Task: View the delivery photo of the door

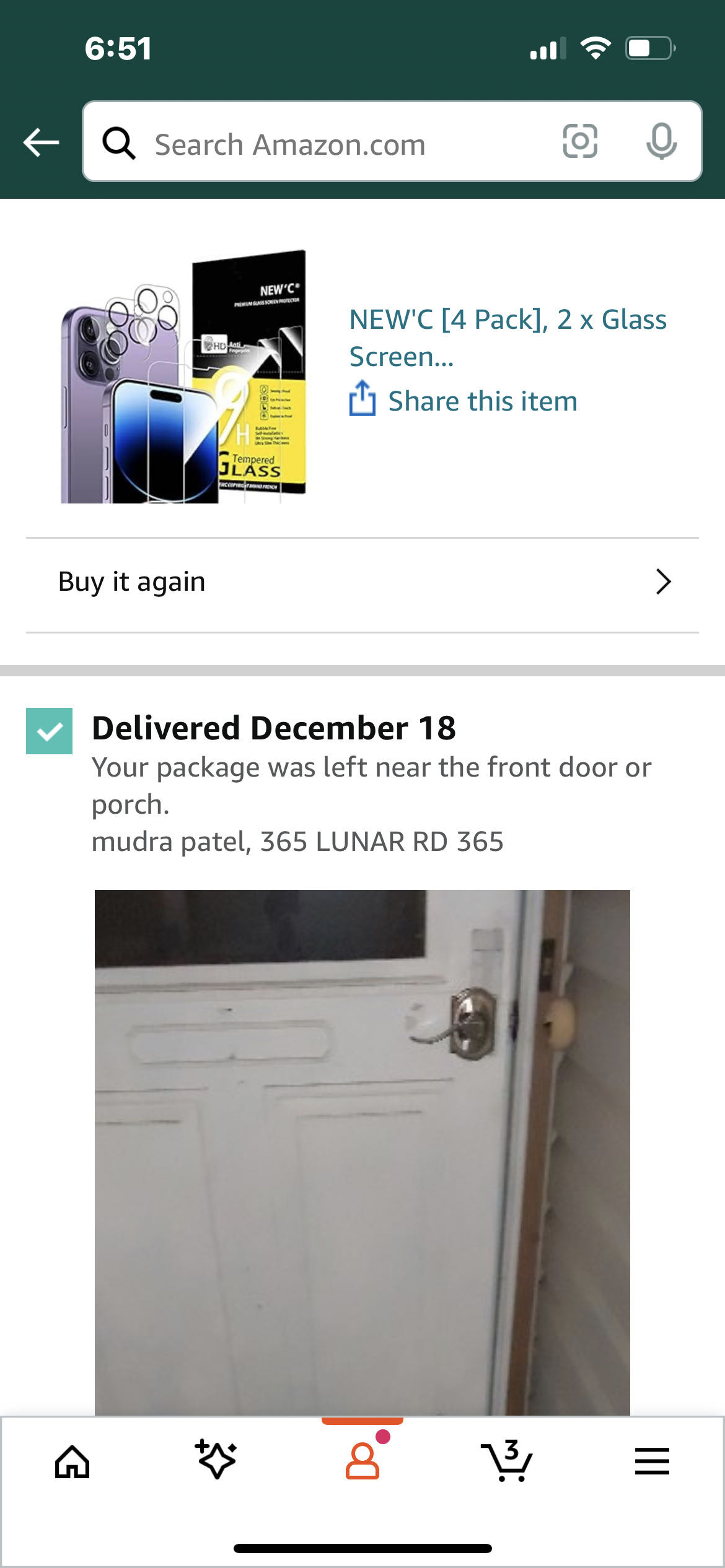Action: pos(362,1152)
